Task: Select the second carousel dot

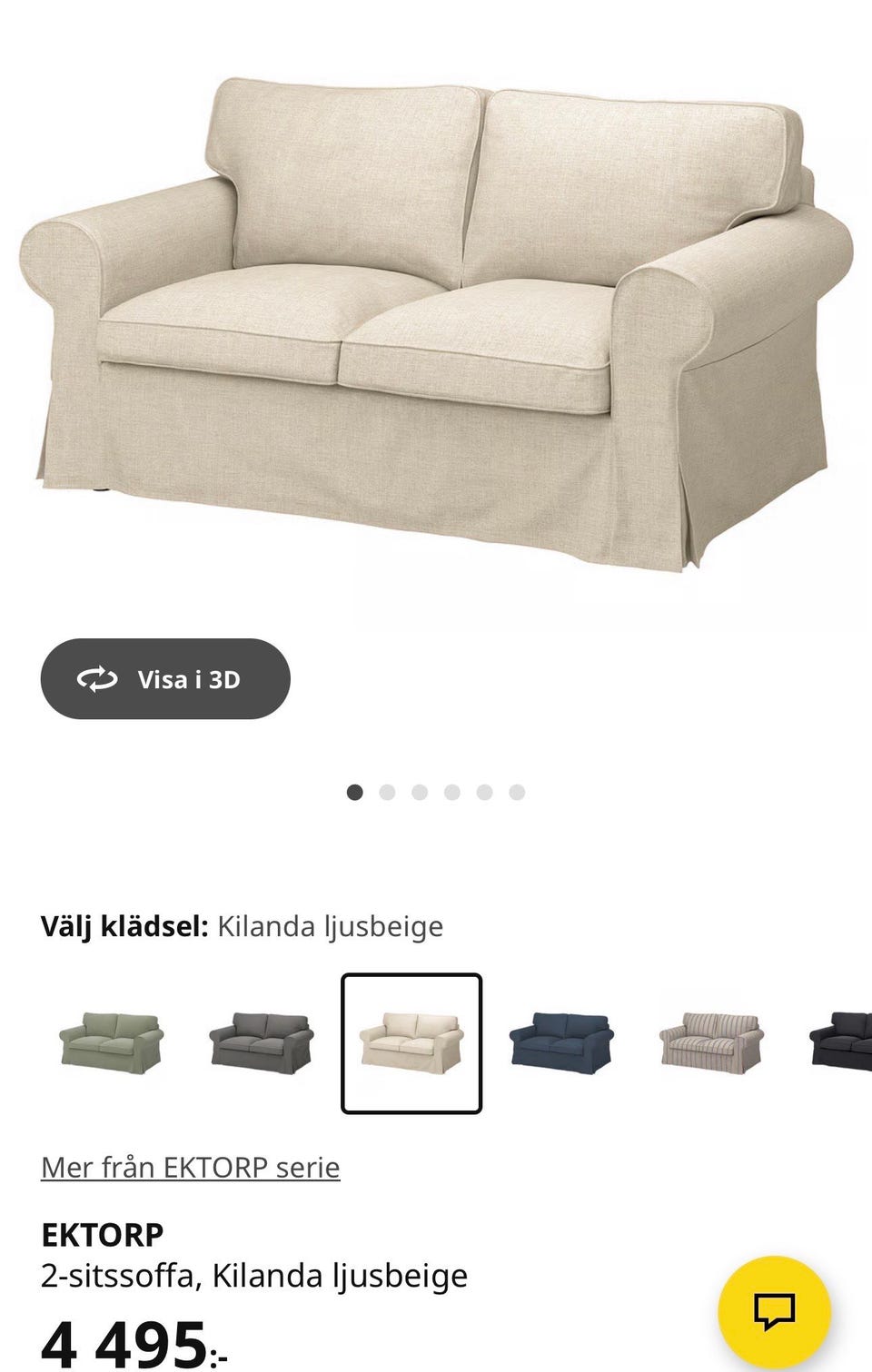Action: (386, 791)
